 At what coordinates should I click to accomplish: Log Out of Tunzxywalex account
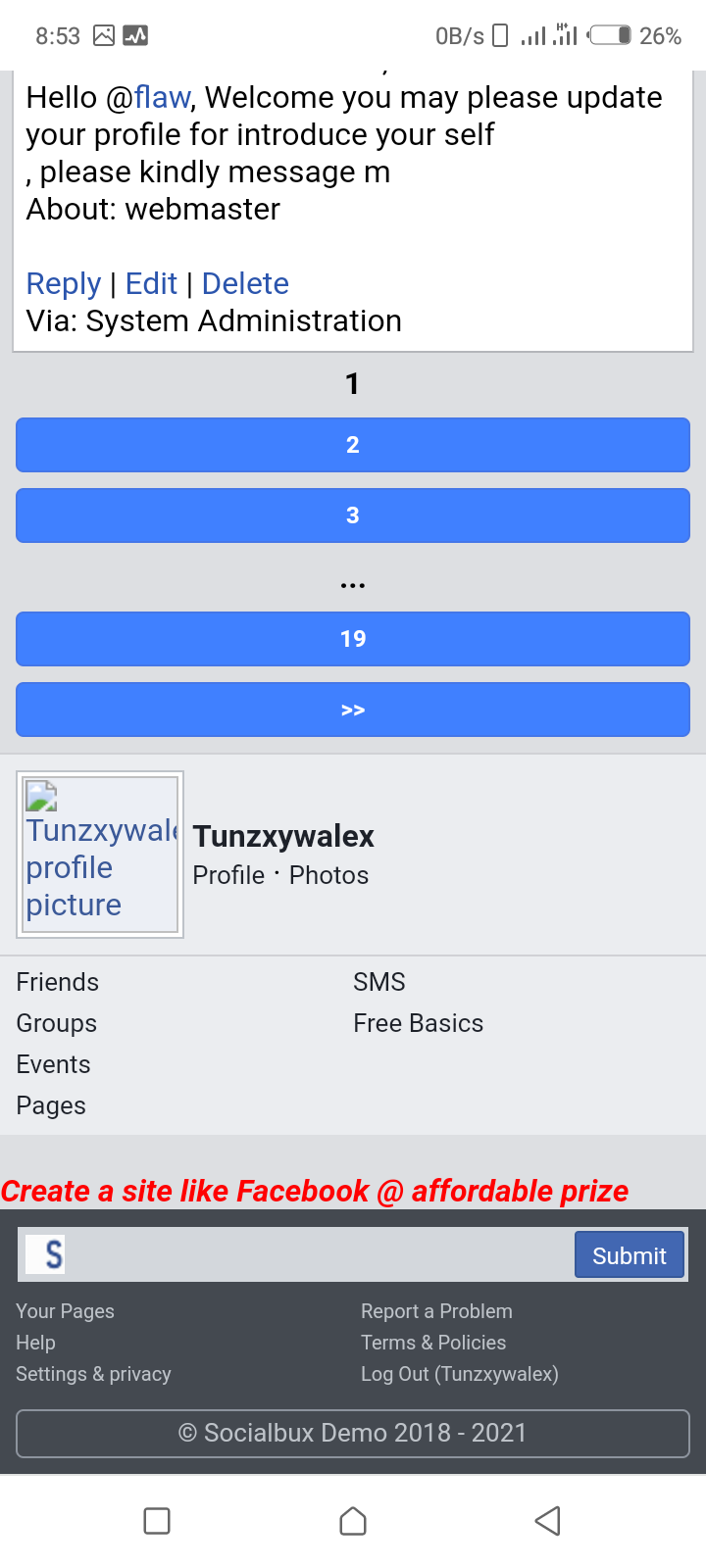pyautogui.click(x=459, y=1374)
